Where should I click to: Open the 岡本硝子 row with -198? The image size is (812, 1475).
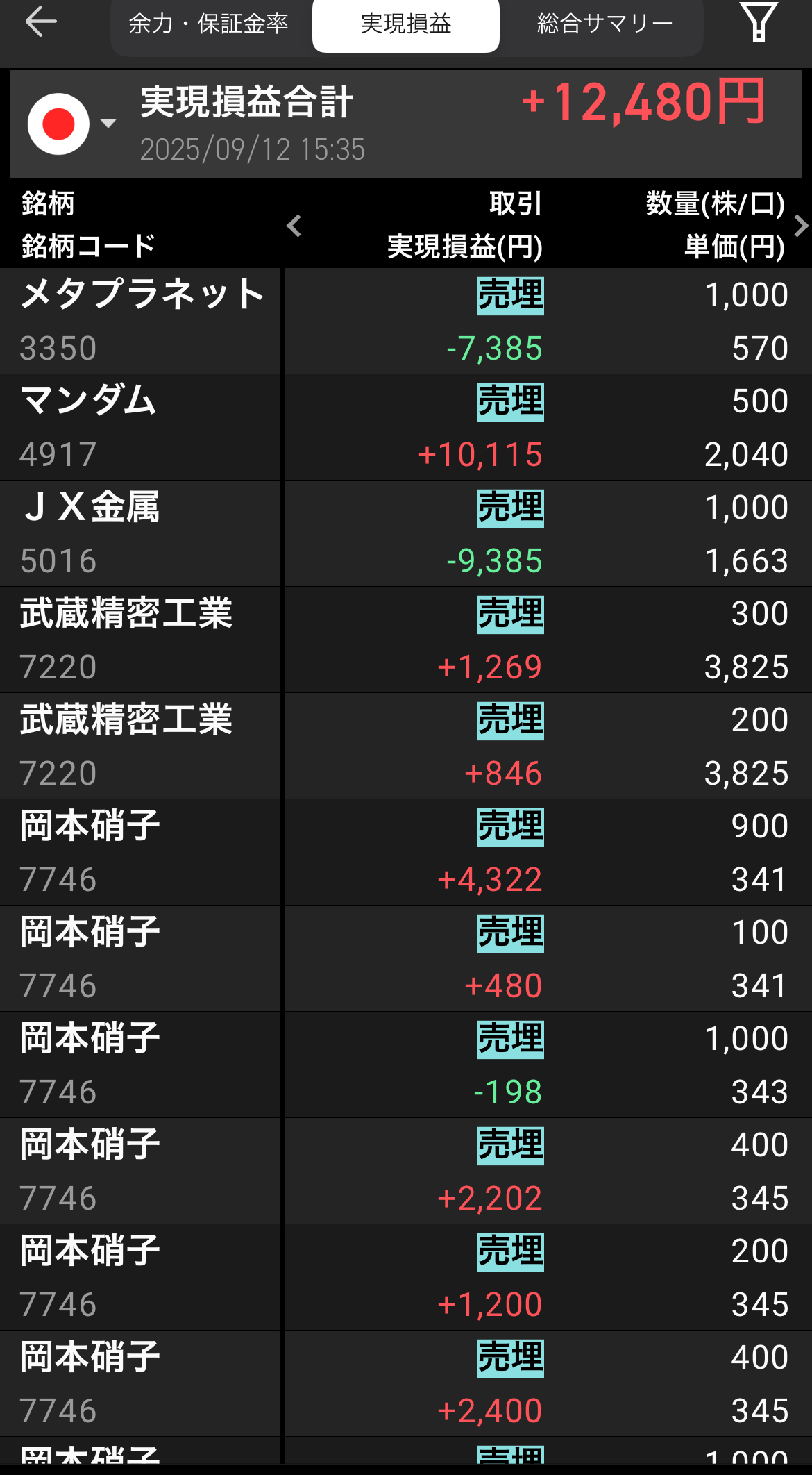(x=406, y=1065)
